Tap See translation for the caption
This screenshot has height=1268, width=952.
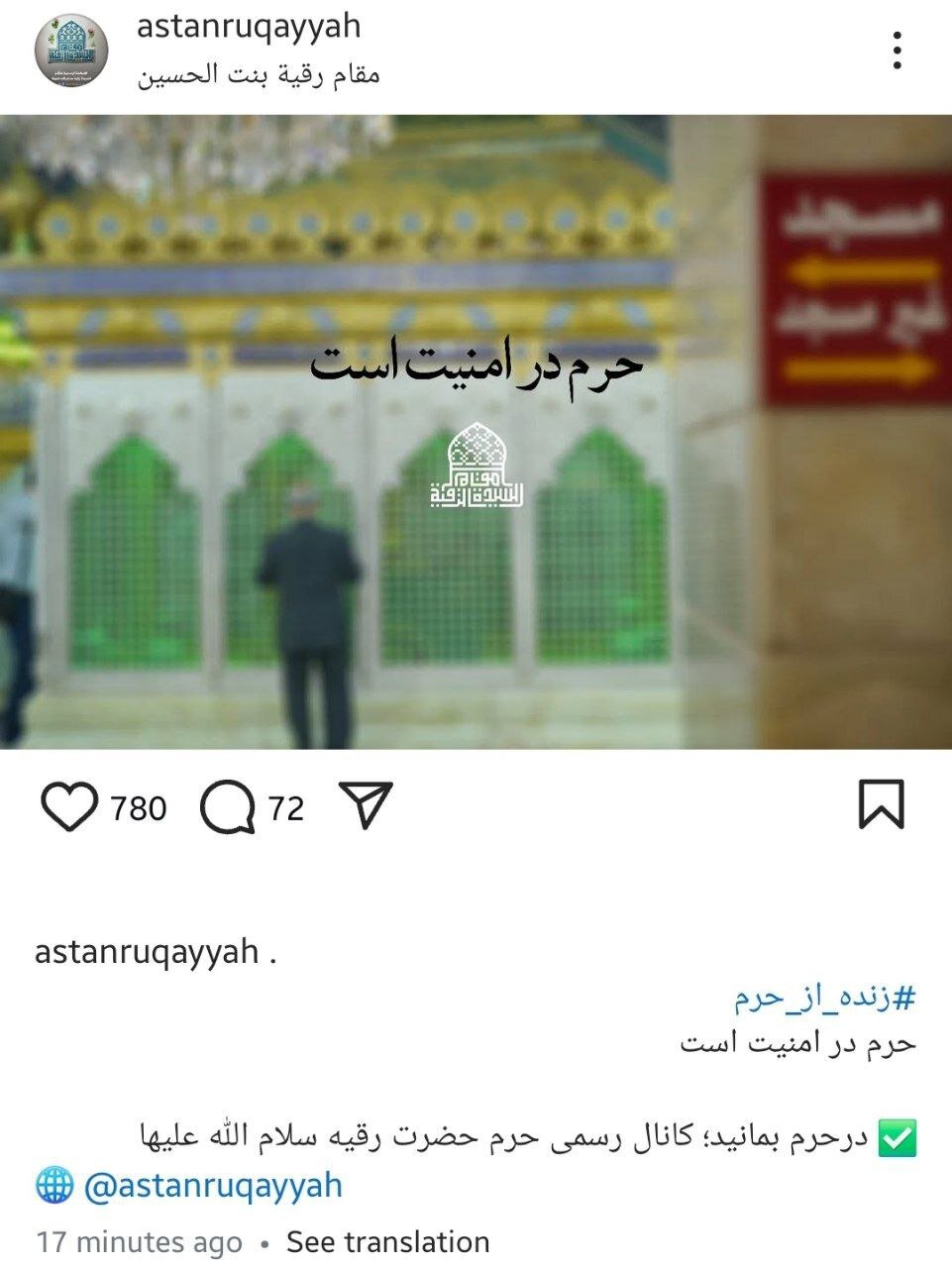click(387, 1241)
